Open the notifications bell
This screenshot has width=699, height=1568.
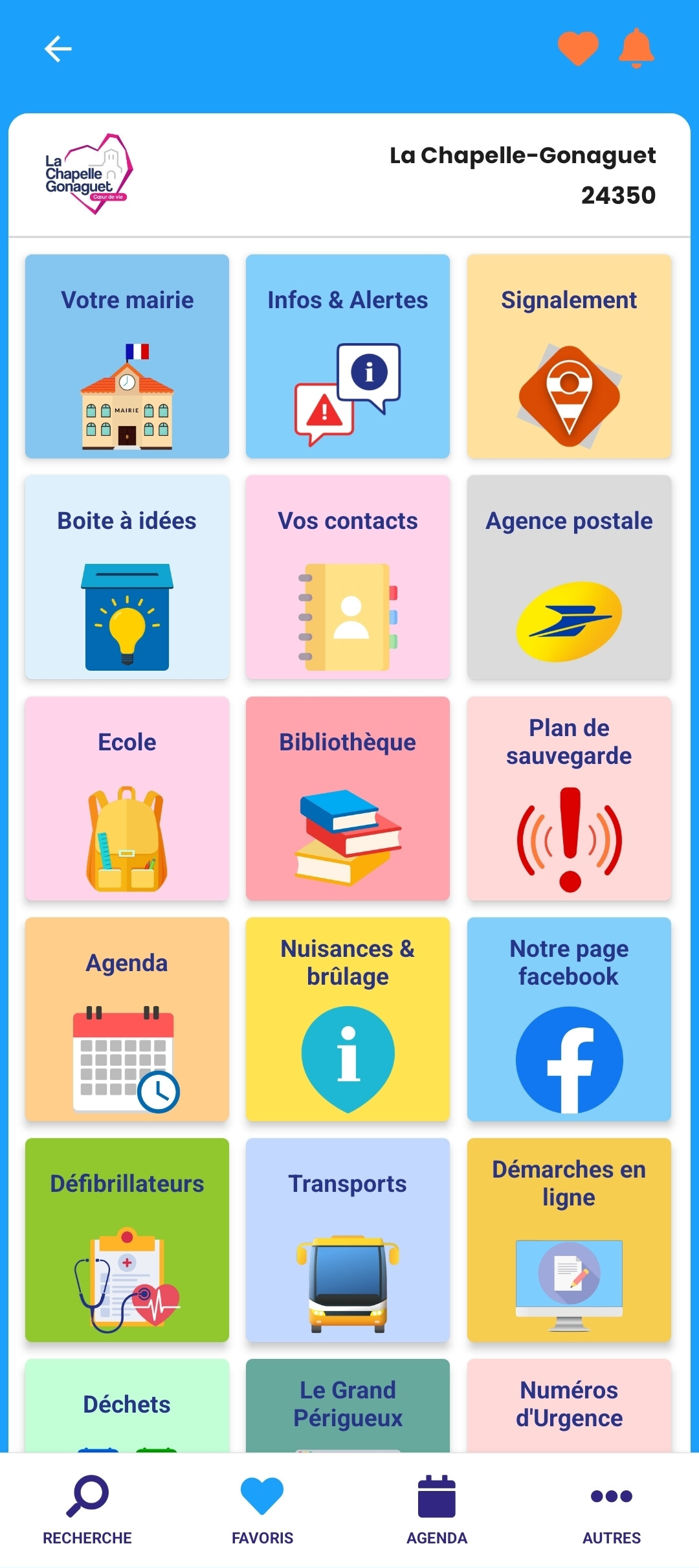coord(636,48)
